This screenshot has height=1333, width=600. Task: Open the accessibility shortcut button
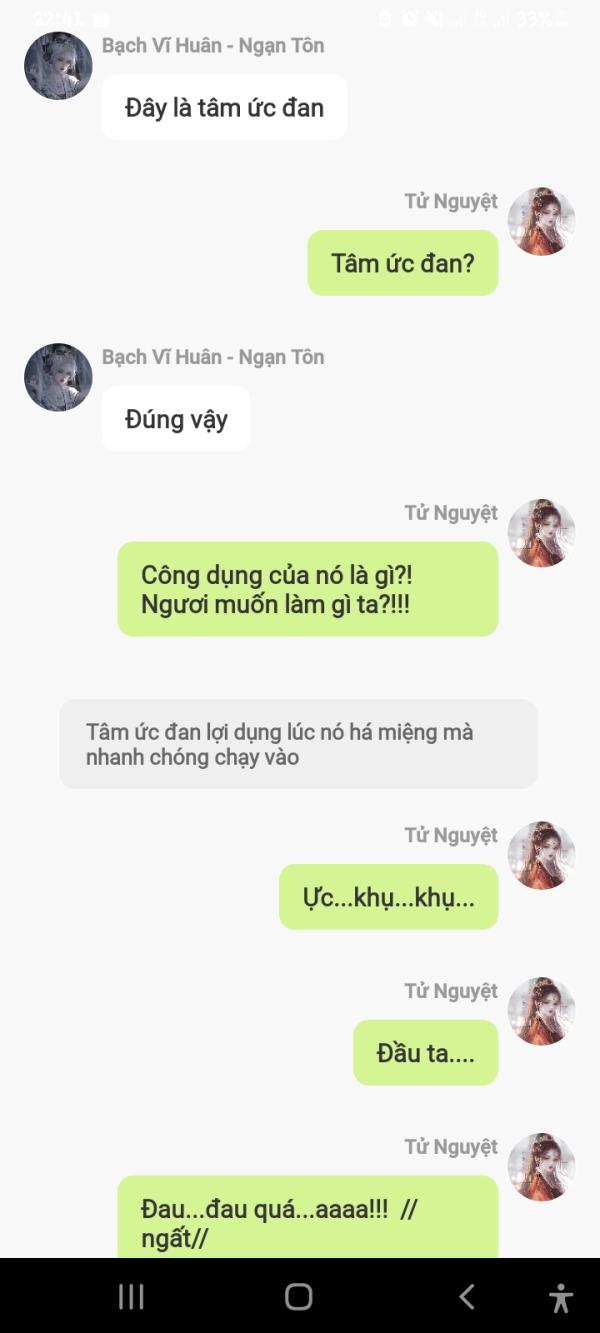tap(561, 1298)
